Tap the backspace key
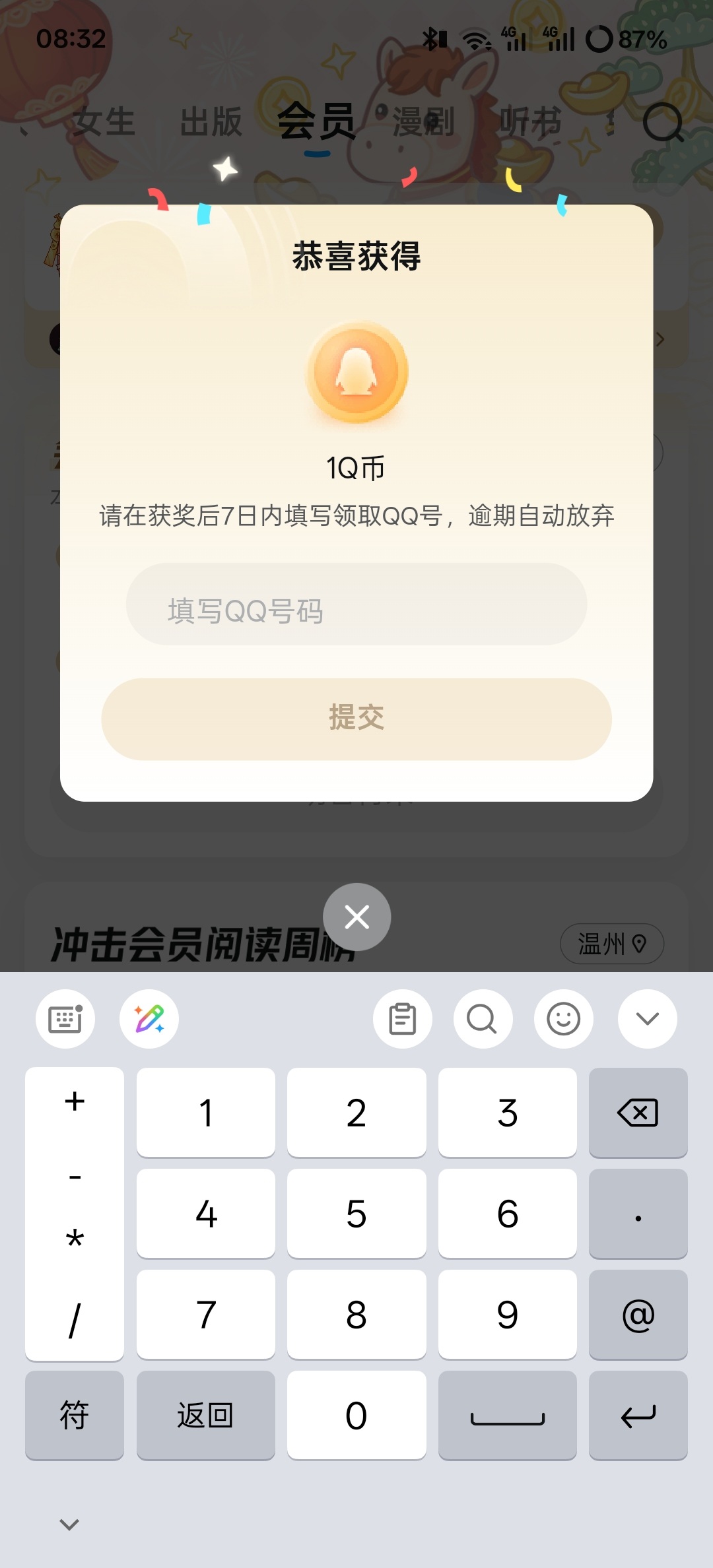The width and height of the screenshot is (713, 1568). (638, 1113)
